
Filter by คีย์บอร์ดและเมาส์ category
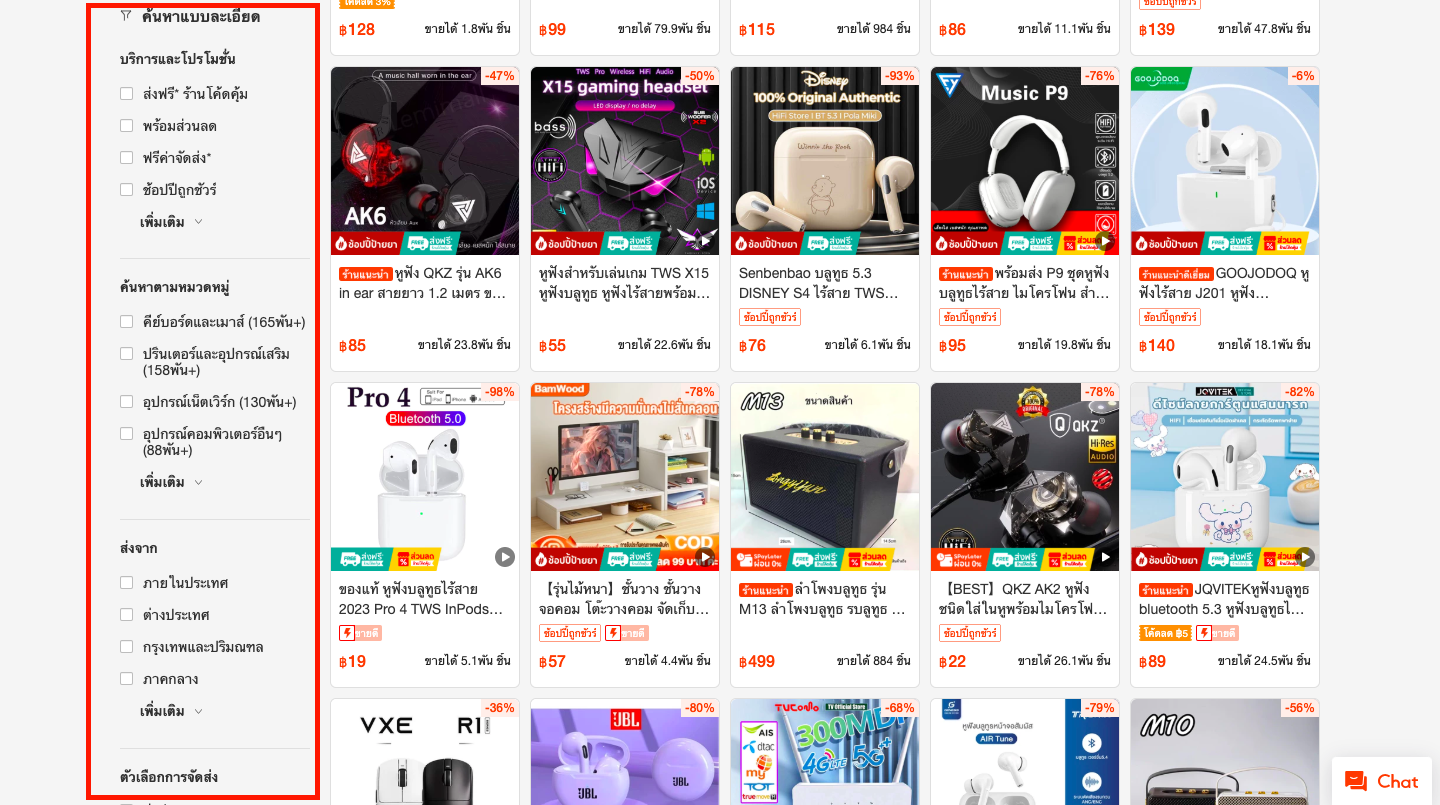tap(127, 322)
